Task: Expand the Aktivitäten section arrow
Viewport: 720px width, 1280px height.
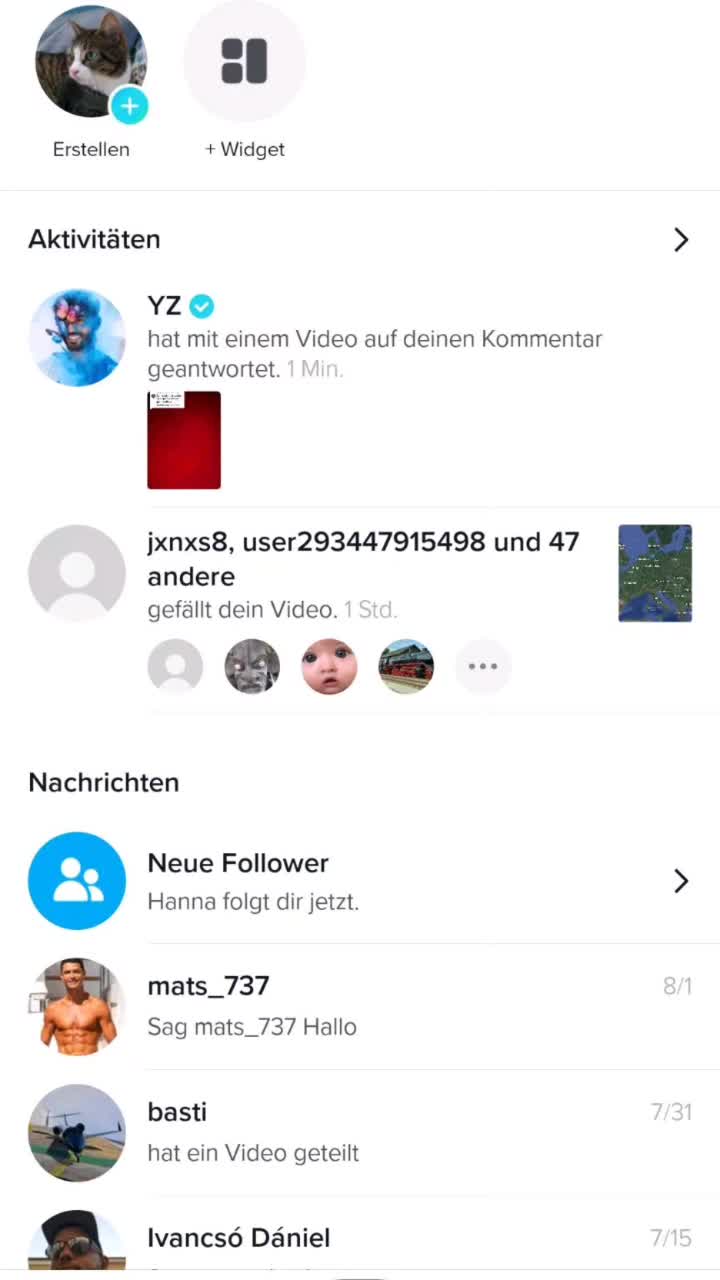Action: 681,240
